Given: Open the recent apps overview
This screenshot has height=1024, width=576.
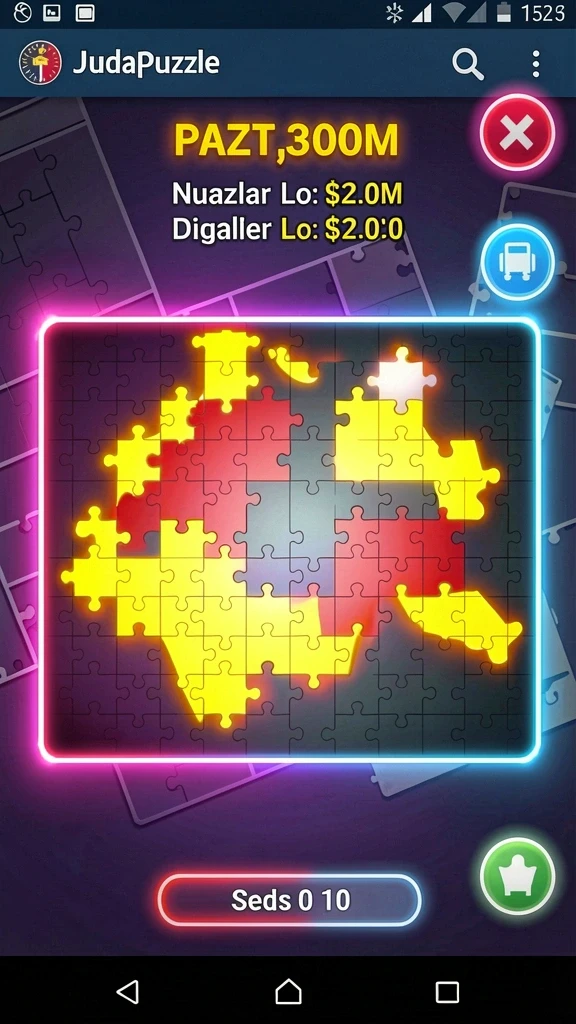Looking at the screenshot, I should pyautogui.click(x=447, y=991).
